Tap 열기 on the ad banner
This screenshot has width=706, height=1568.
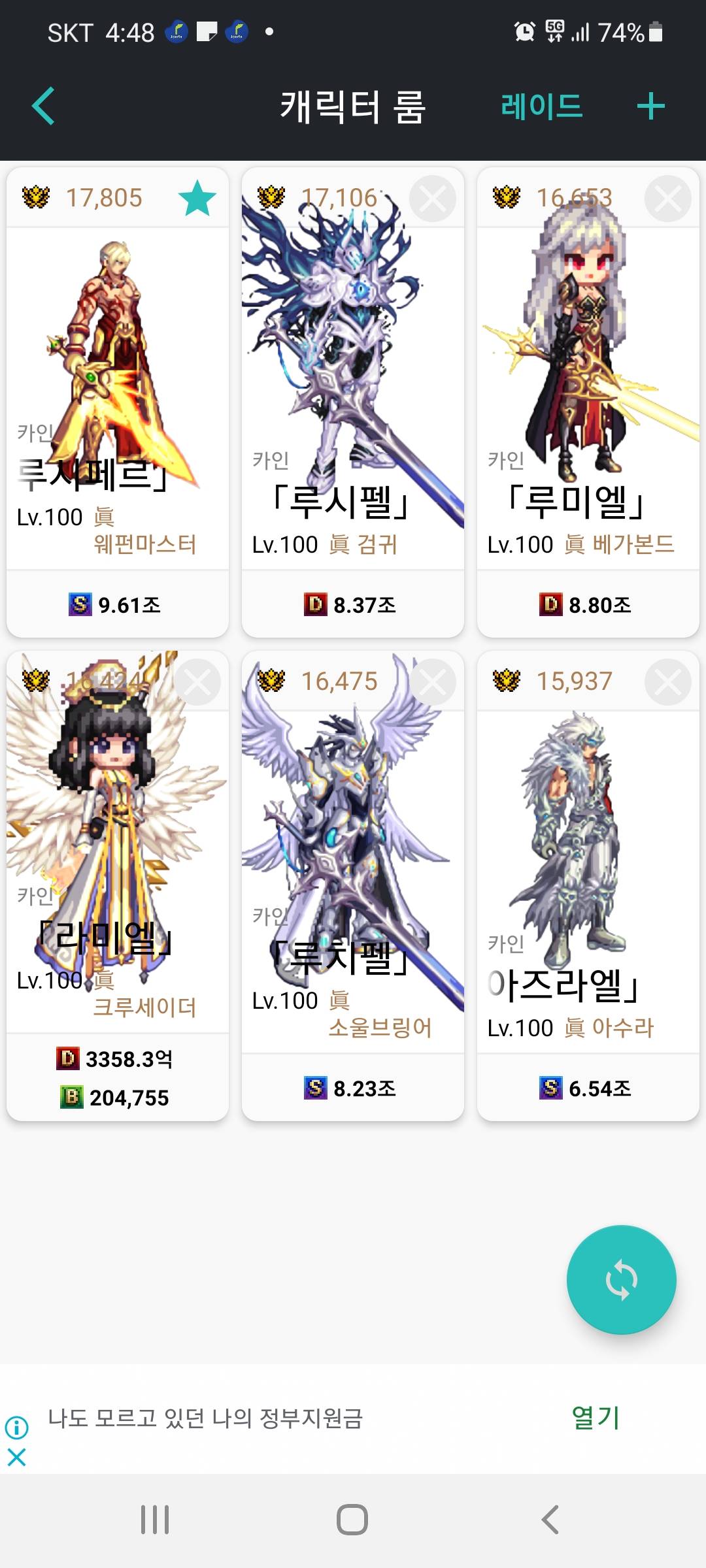click(x=596, y=1418)
